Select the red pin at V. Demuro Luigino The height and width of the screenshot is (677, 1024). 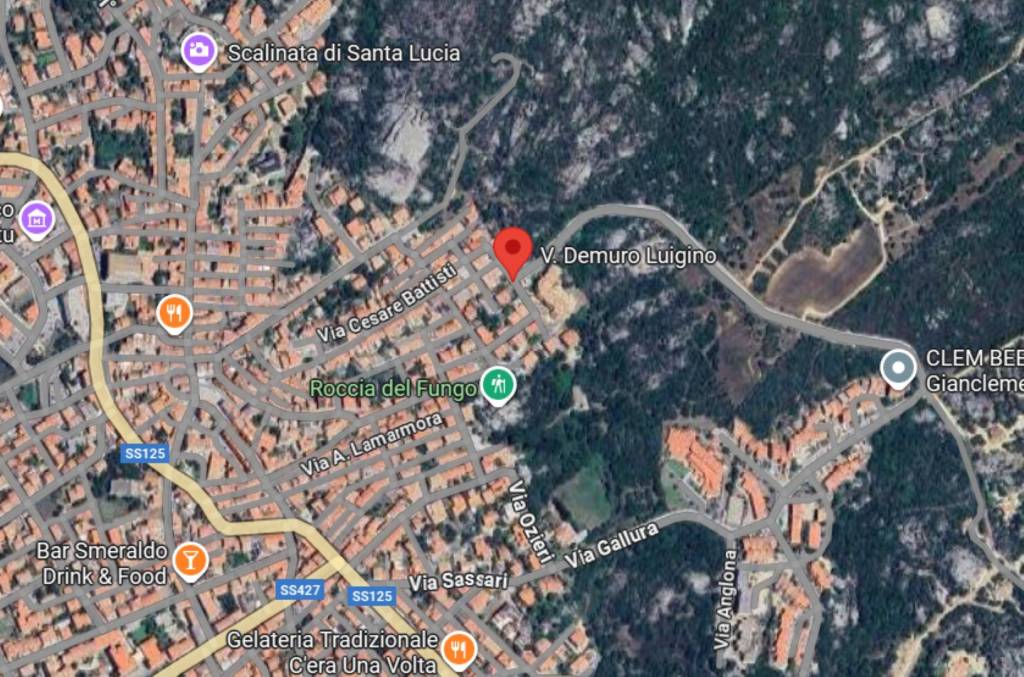(x=513, y=250)
